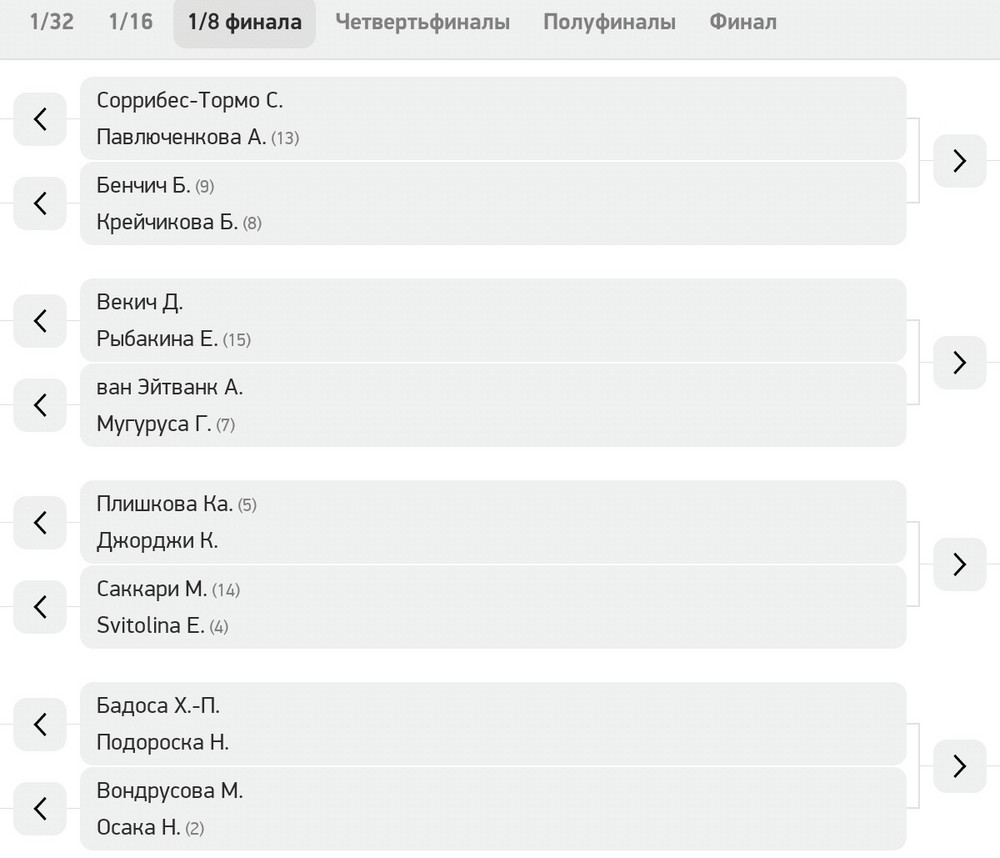
Task: Select the Полуфиналы tab
Action: pos(609,22)
